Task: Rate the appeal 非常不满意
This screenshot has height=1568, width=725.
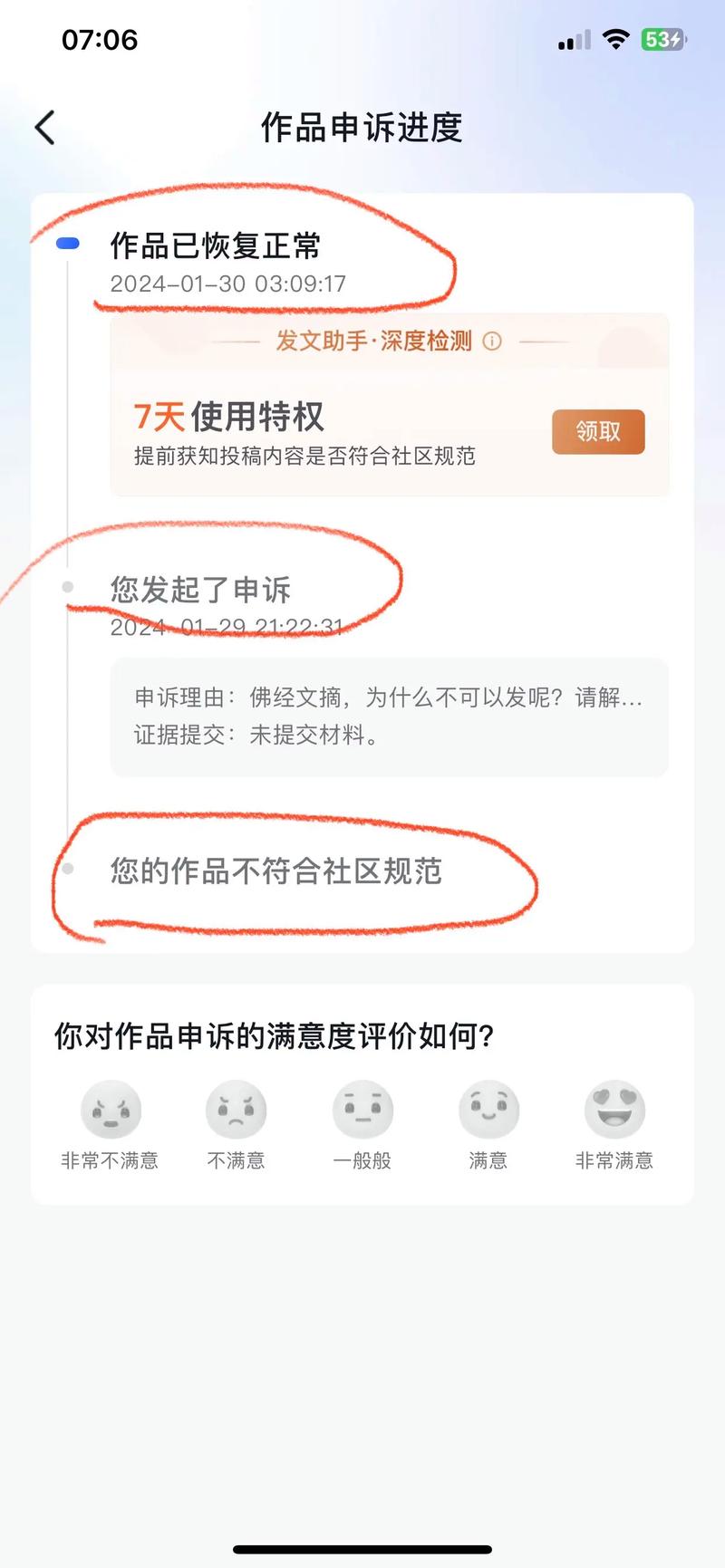Action: point(111,1111)
